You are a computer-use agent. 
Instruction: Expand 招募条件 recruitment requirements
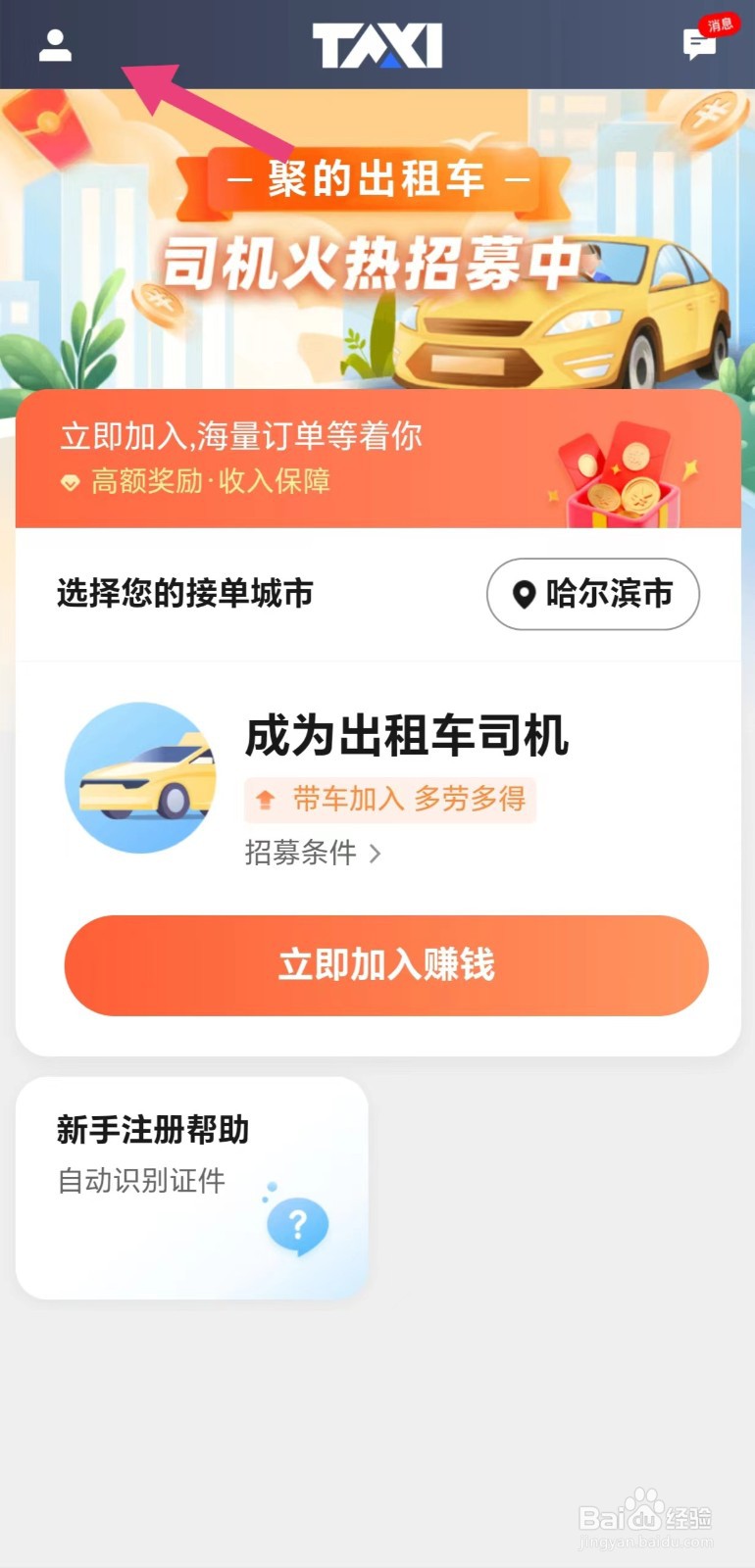click(x=299, y=855)
